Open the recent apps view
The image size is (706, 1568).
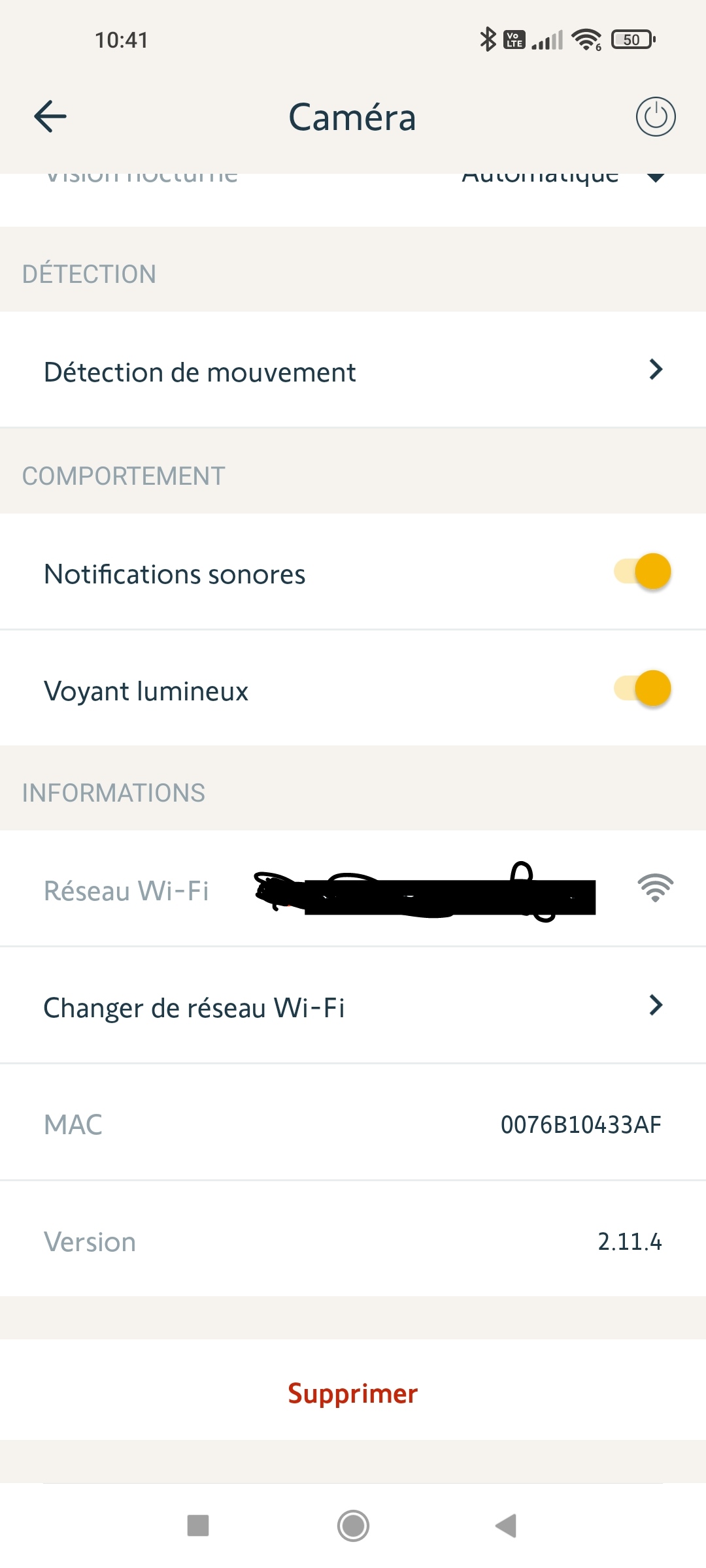[198, 1526]
